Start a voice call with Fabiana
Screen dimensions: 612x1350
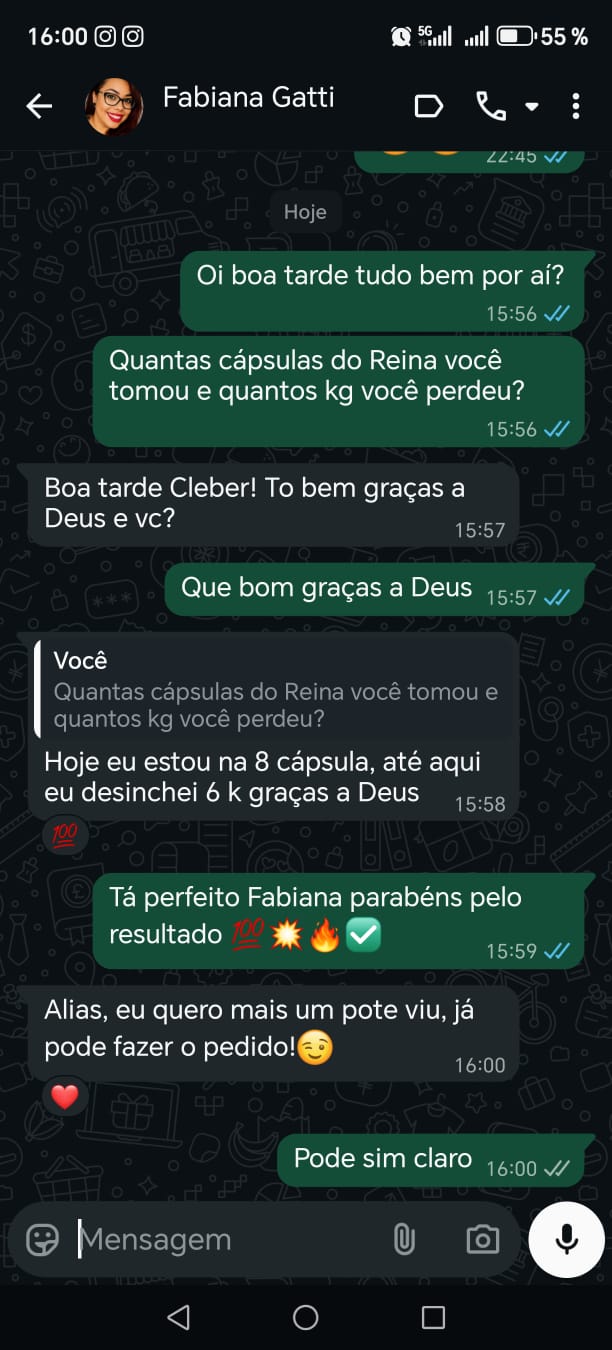click(490, 106)
